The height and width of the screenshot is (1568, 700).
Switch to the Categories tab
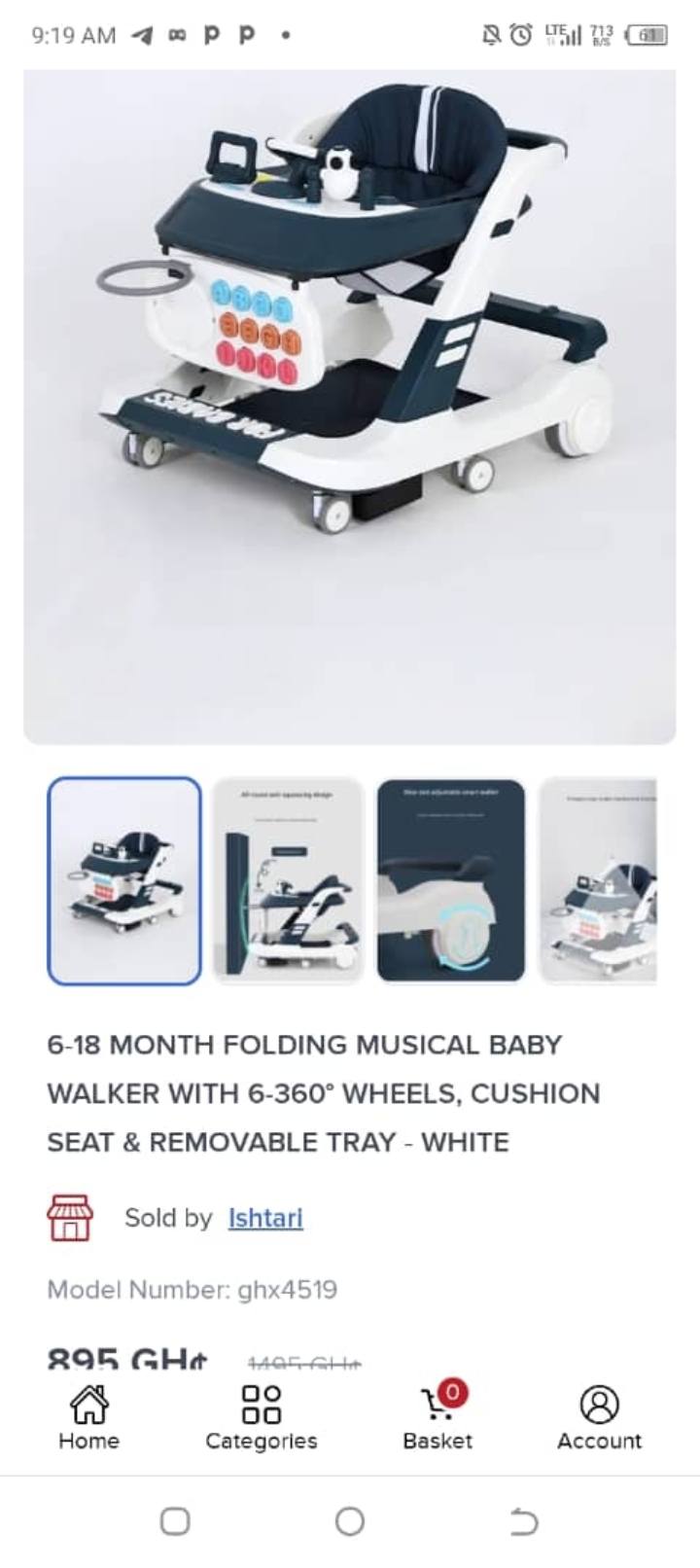click(261, 1418)
